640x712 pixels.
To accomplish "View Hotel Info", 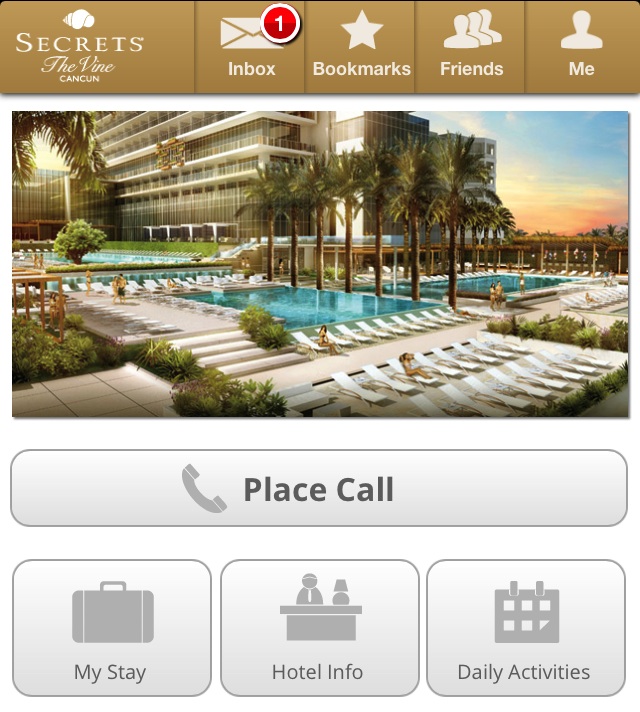I will pos(319,628).
